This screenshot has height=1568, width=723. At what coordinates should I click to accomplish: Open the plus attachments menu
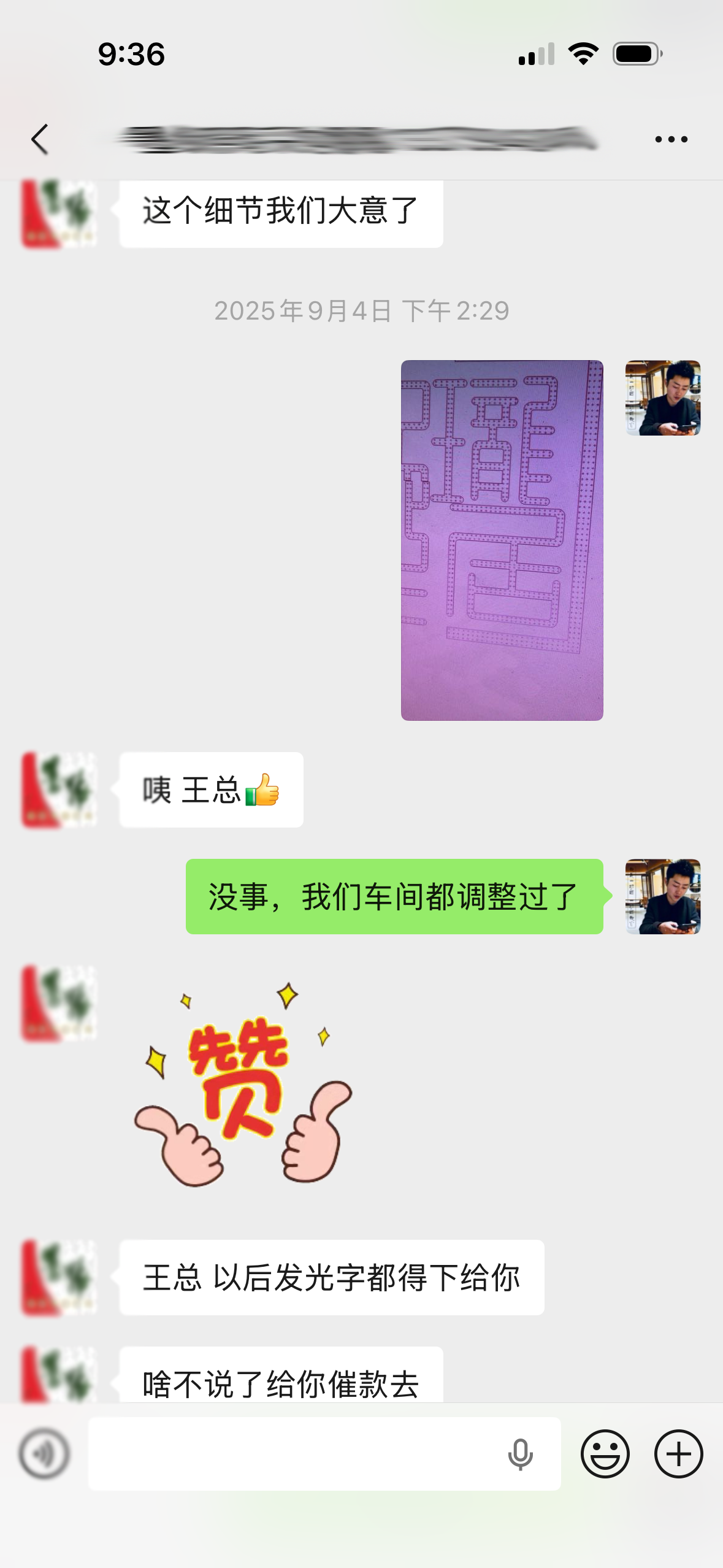pyautogui.click(x=678, y=1453)
